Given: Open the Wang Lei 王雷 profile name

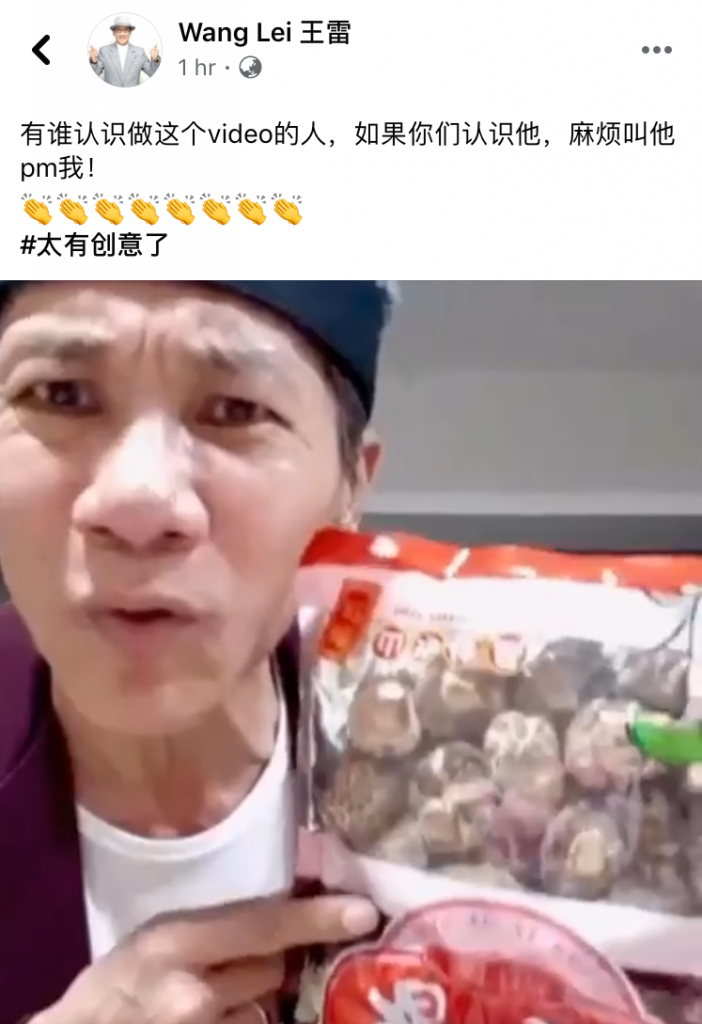Looking at the screenshot, I should tap(264, 33).
